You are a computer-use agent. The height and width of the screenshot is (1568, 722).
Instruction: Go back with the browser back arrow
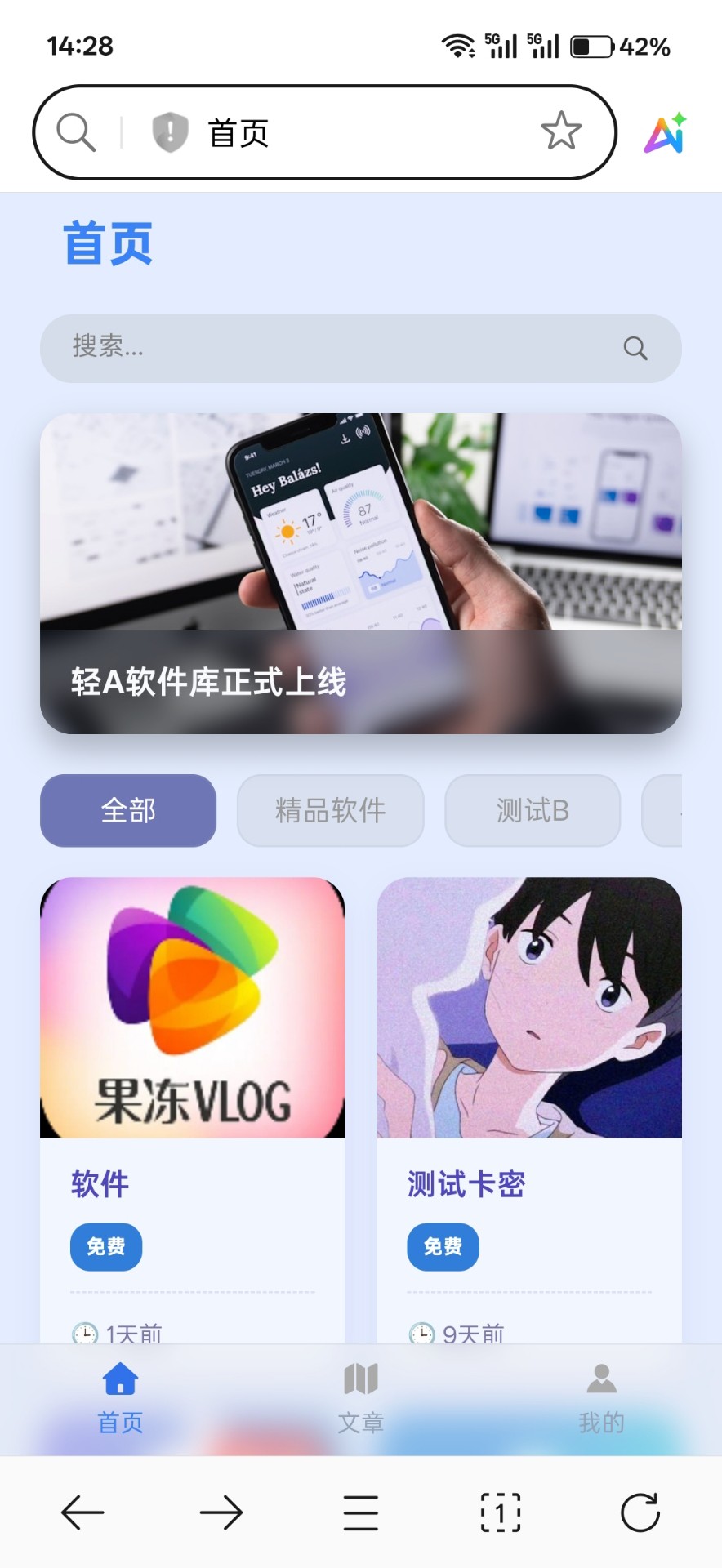(x=82, y=1512)
